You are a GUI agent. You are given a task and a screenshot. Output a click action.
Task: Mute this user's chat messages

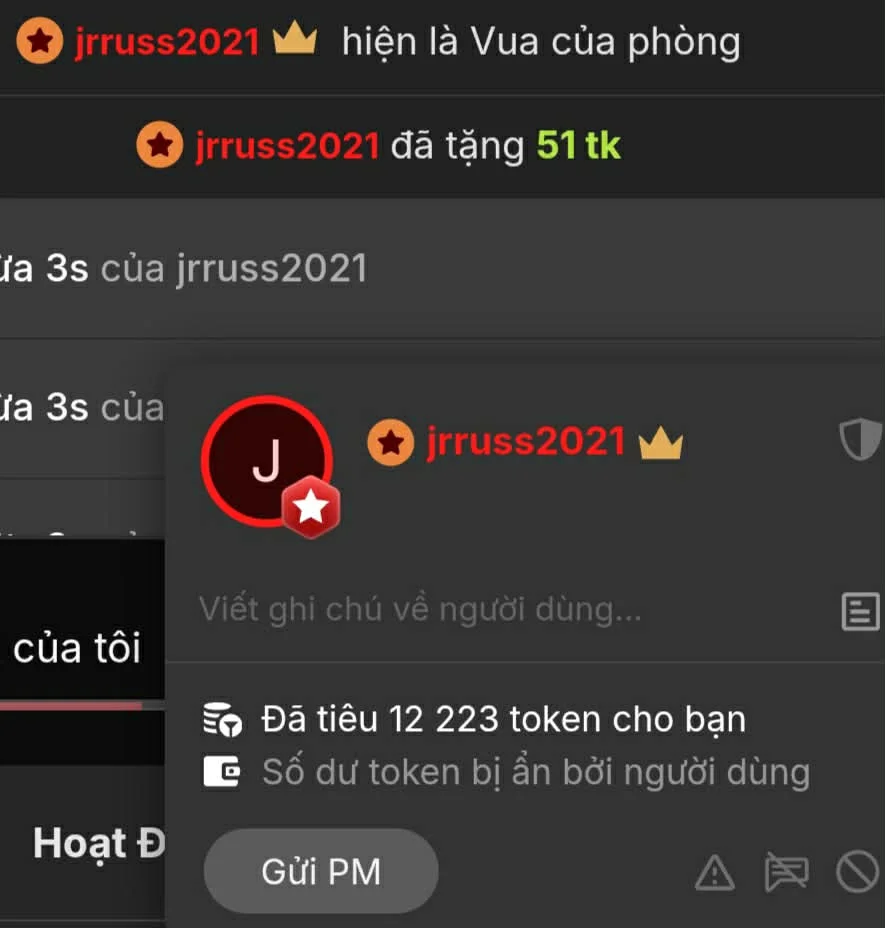pos(786,874)
